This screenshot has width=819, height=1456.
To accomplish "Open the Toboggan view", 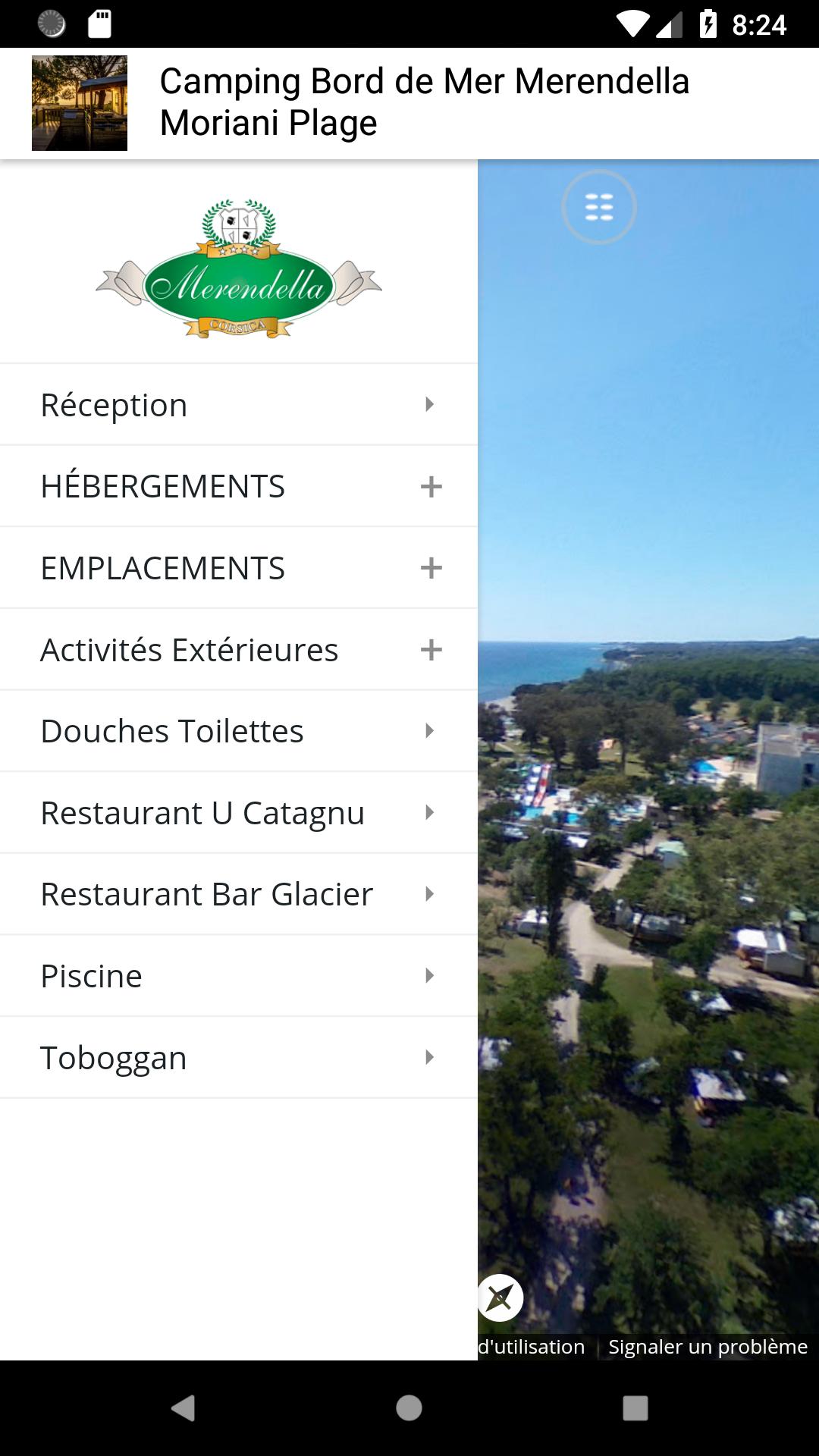I will tap(238, 1058).
